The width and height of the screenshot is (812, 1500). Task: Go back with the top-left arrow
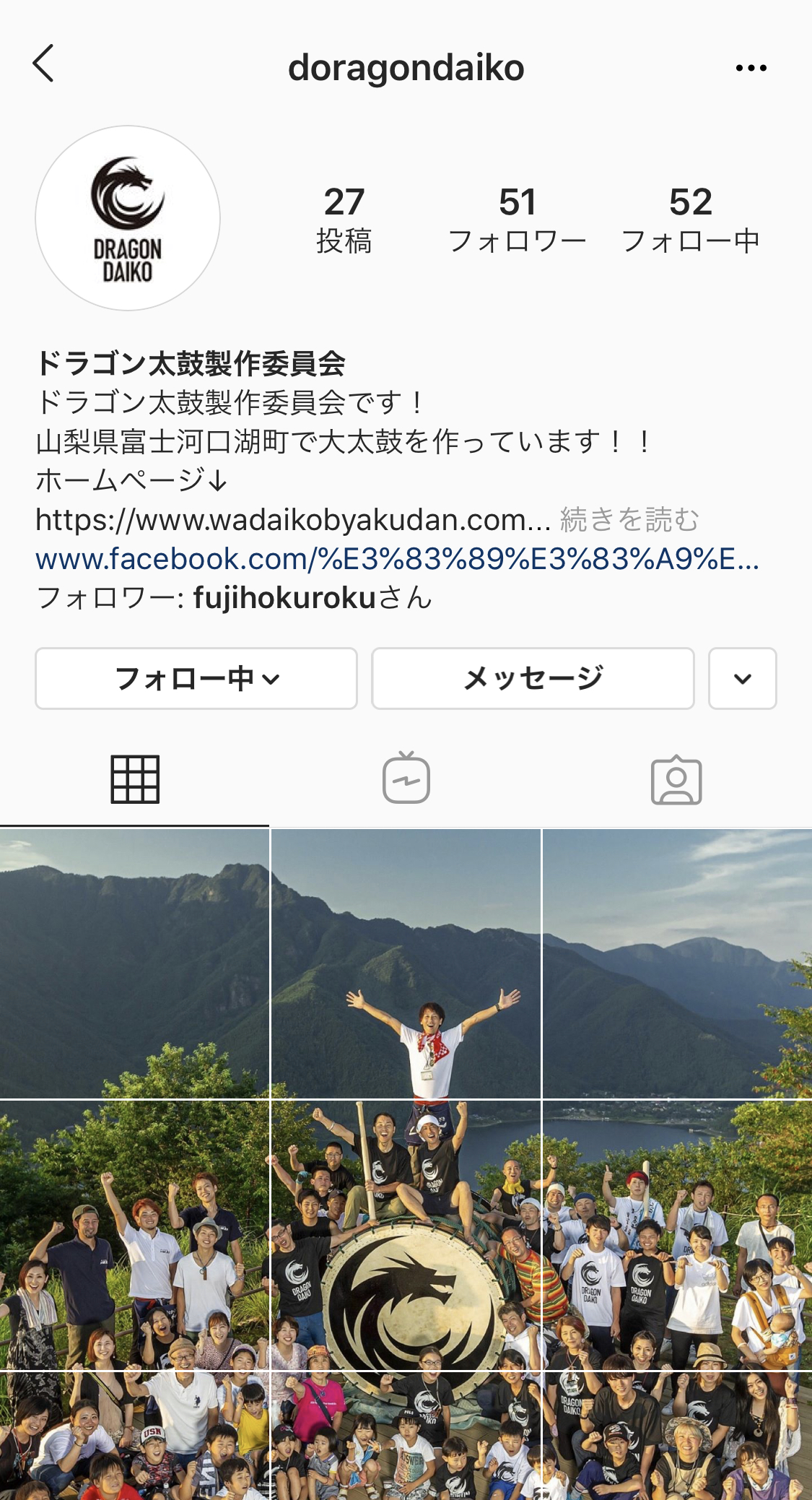(x=43, y=64)
